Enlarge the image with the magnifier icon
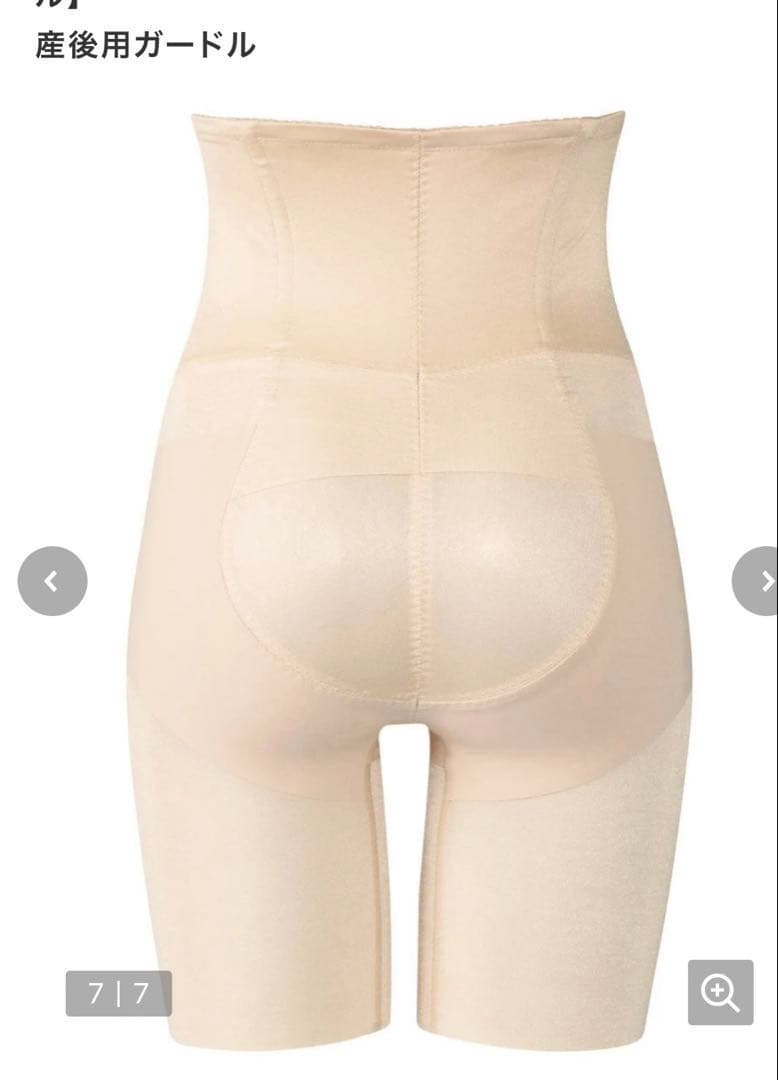Screen dimensions: 778x1080 coord(720,992)
